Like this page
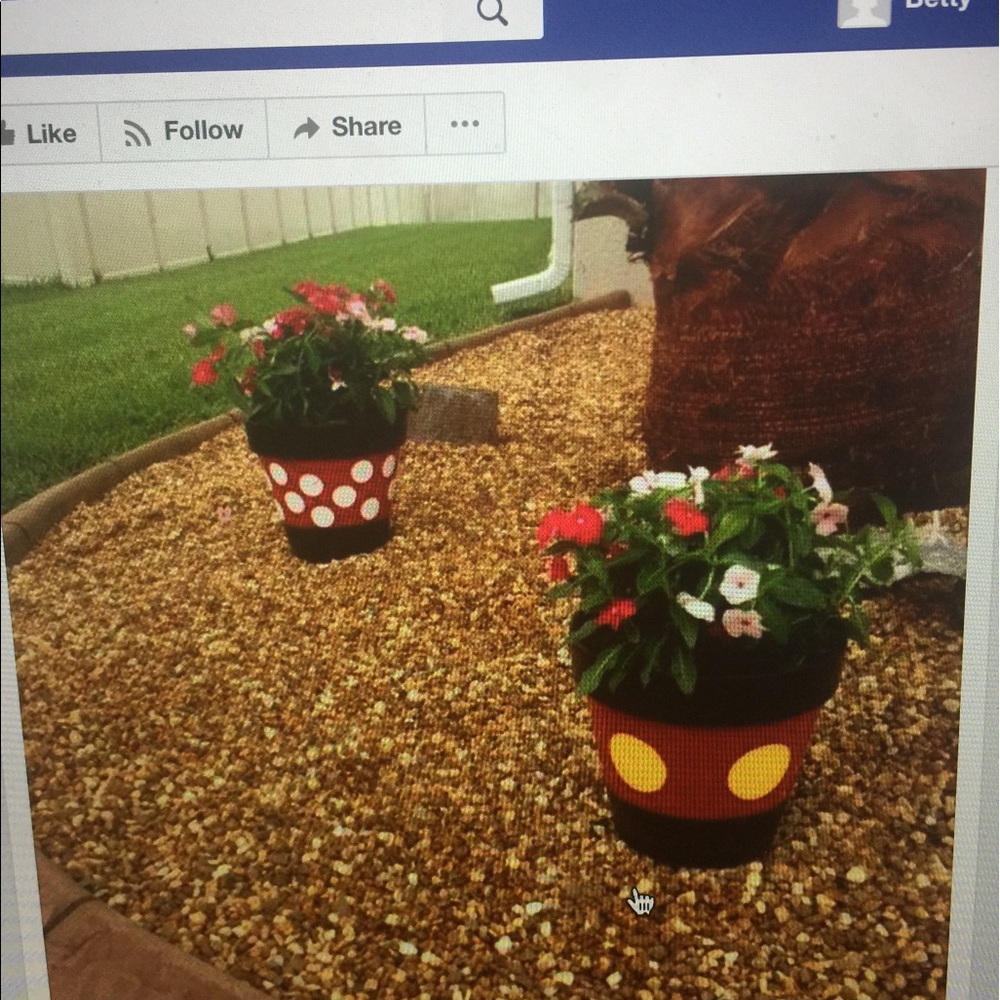The image size is (1000, 1000). 40,132
